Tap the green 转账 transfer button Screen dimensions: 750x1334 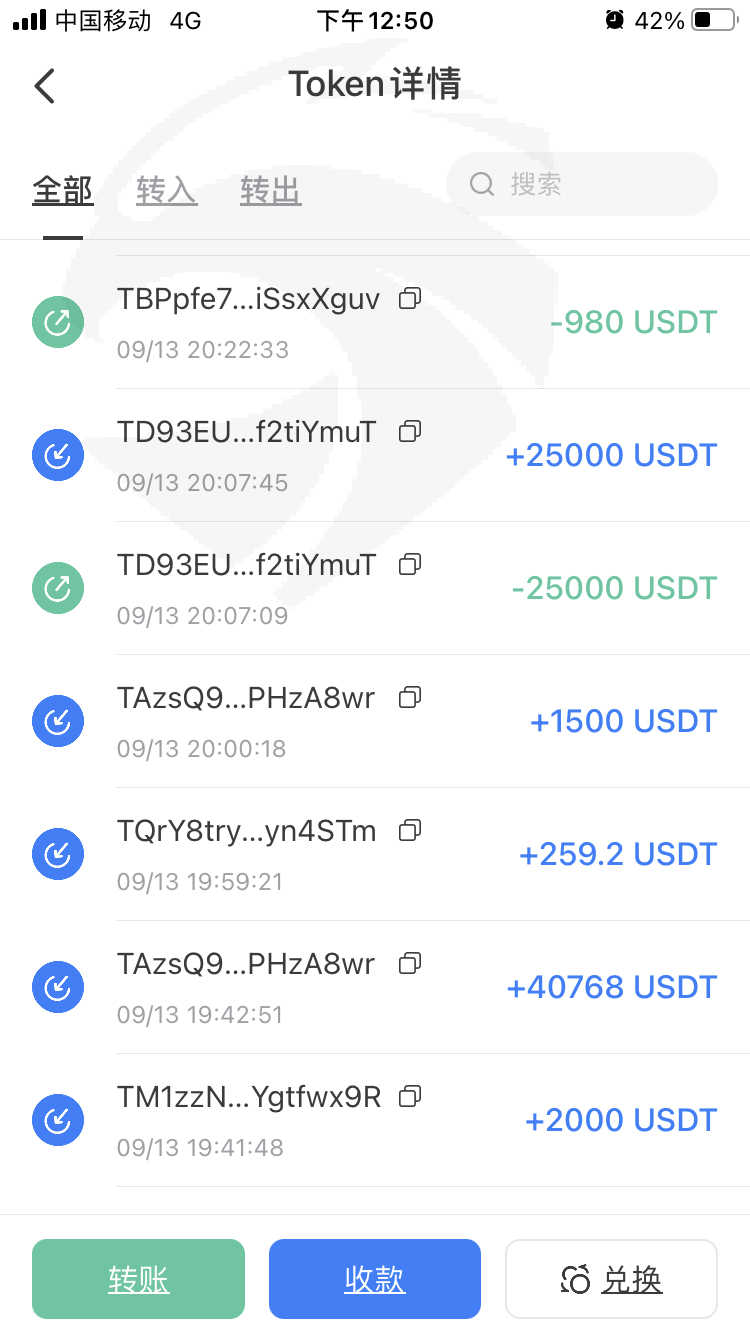138,1279
